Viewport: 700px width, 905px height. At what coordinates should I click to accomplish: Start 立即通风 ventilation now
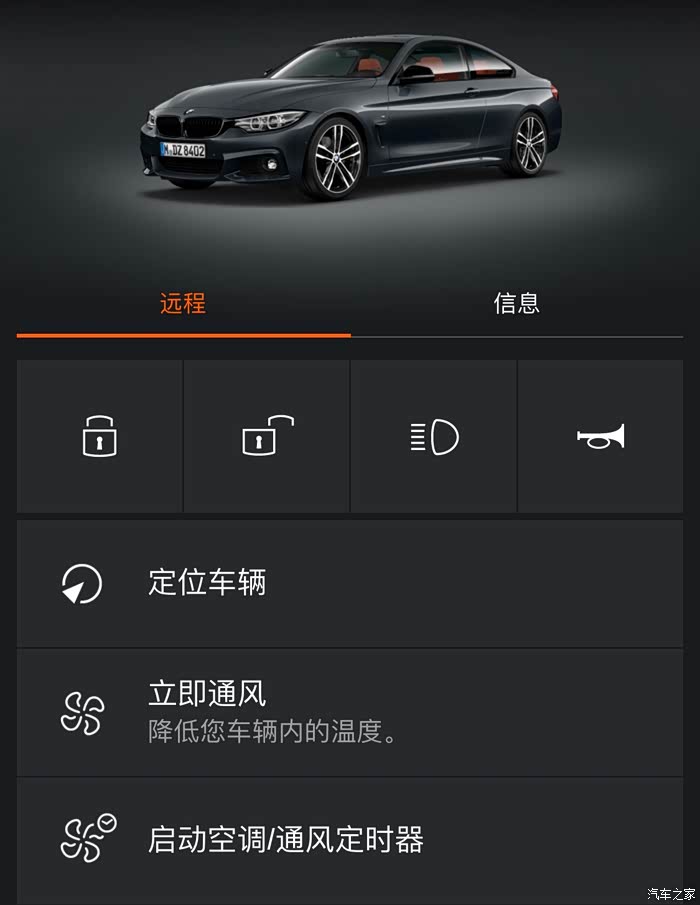tap(350, 712)
